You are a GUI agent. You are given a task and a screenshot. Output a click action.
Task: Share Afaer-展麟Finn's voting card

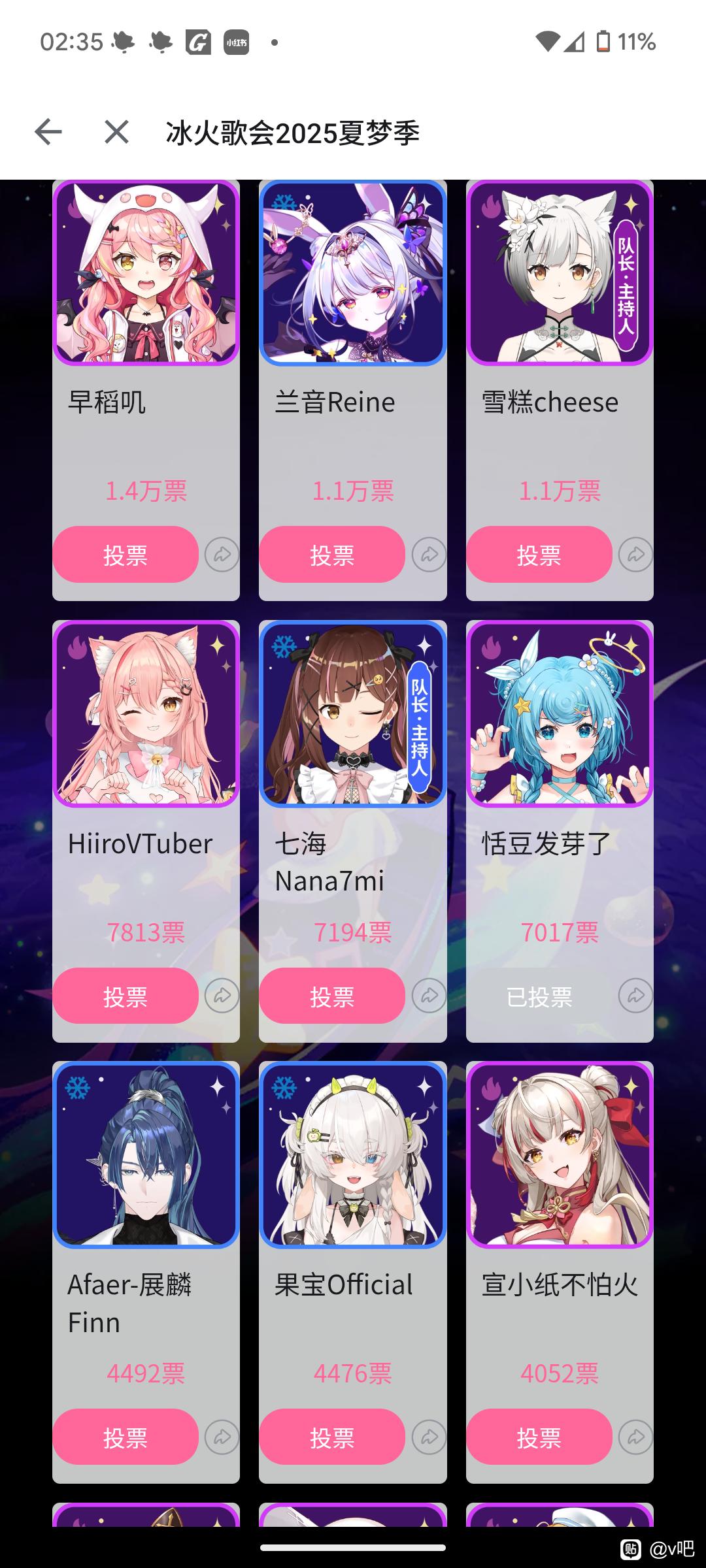click(222, 1437)
